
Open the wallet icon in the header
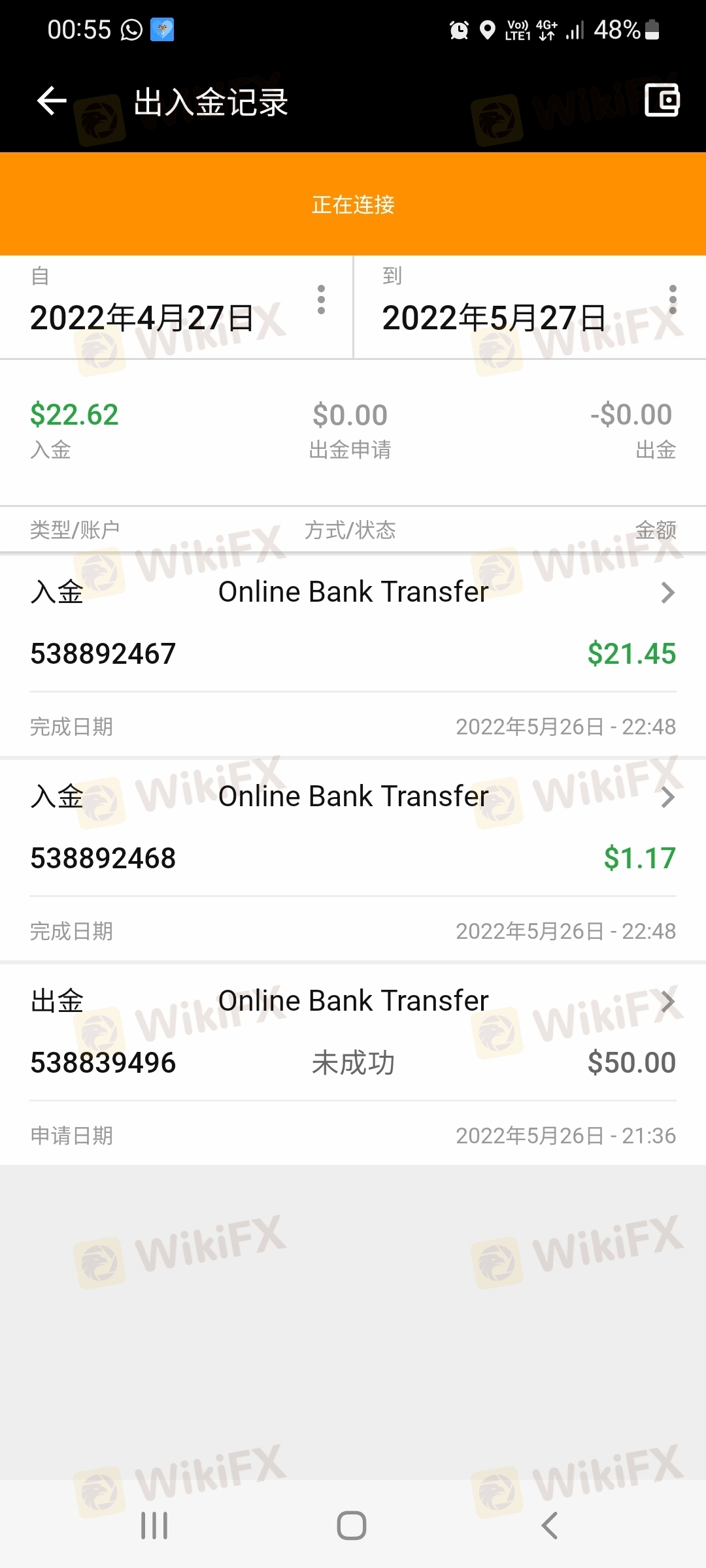[662, 100]
